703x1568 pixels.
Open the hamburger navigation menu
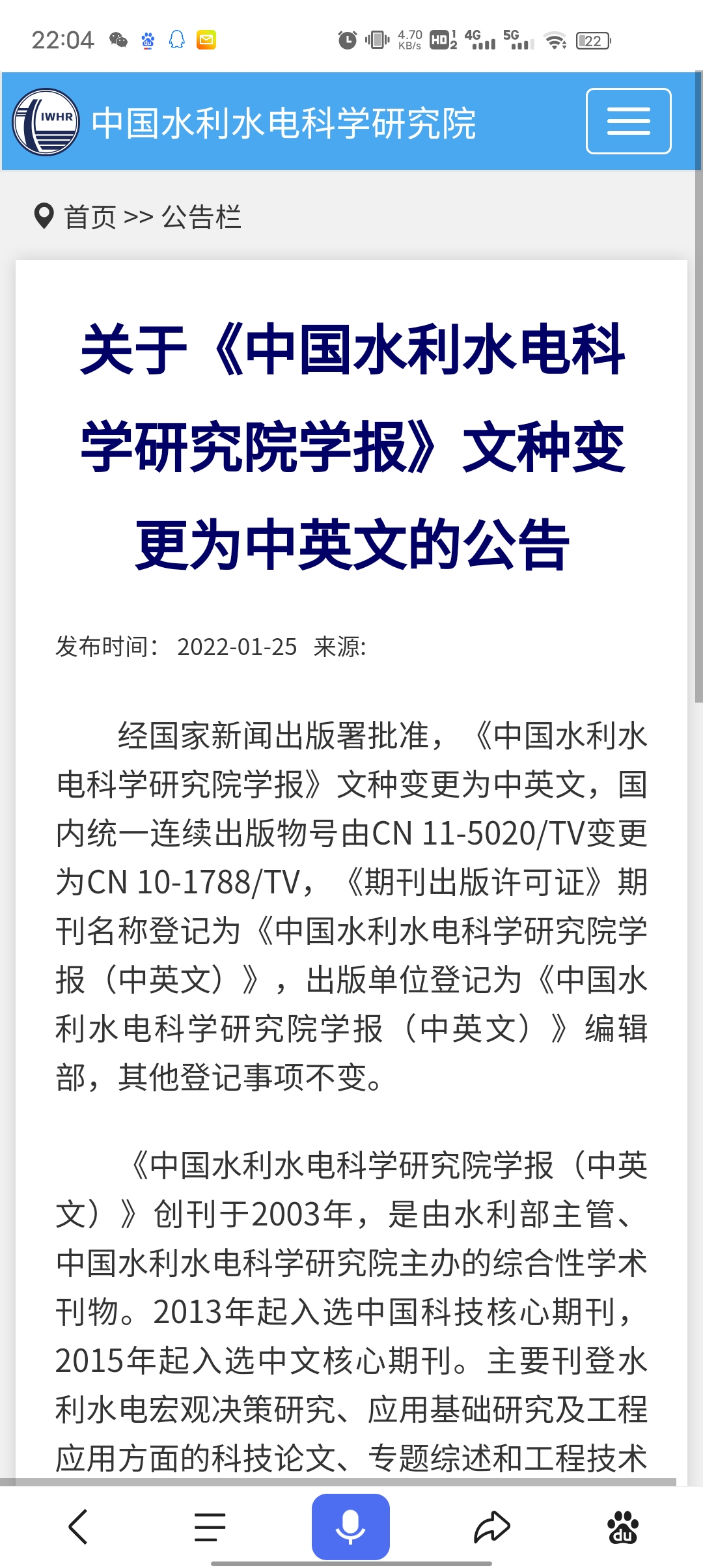pyautogui.click(x=628, y=121)
